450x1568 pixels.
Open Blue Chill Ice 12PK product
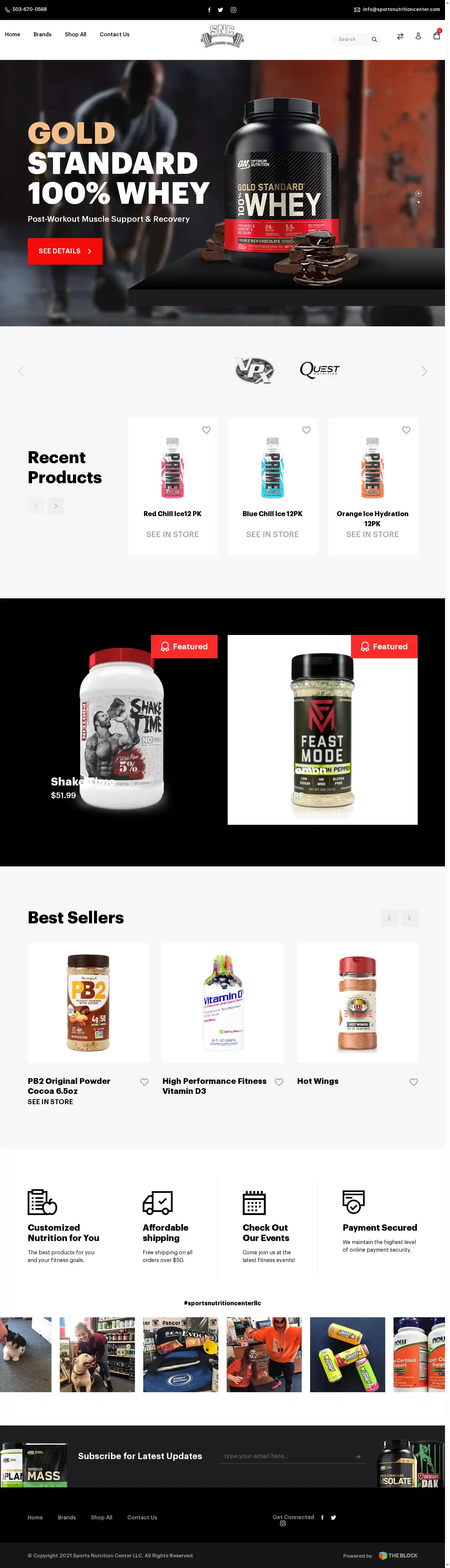pyautogui.click(x=272, y=514)
